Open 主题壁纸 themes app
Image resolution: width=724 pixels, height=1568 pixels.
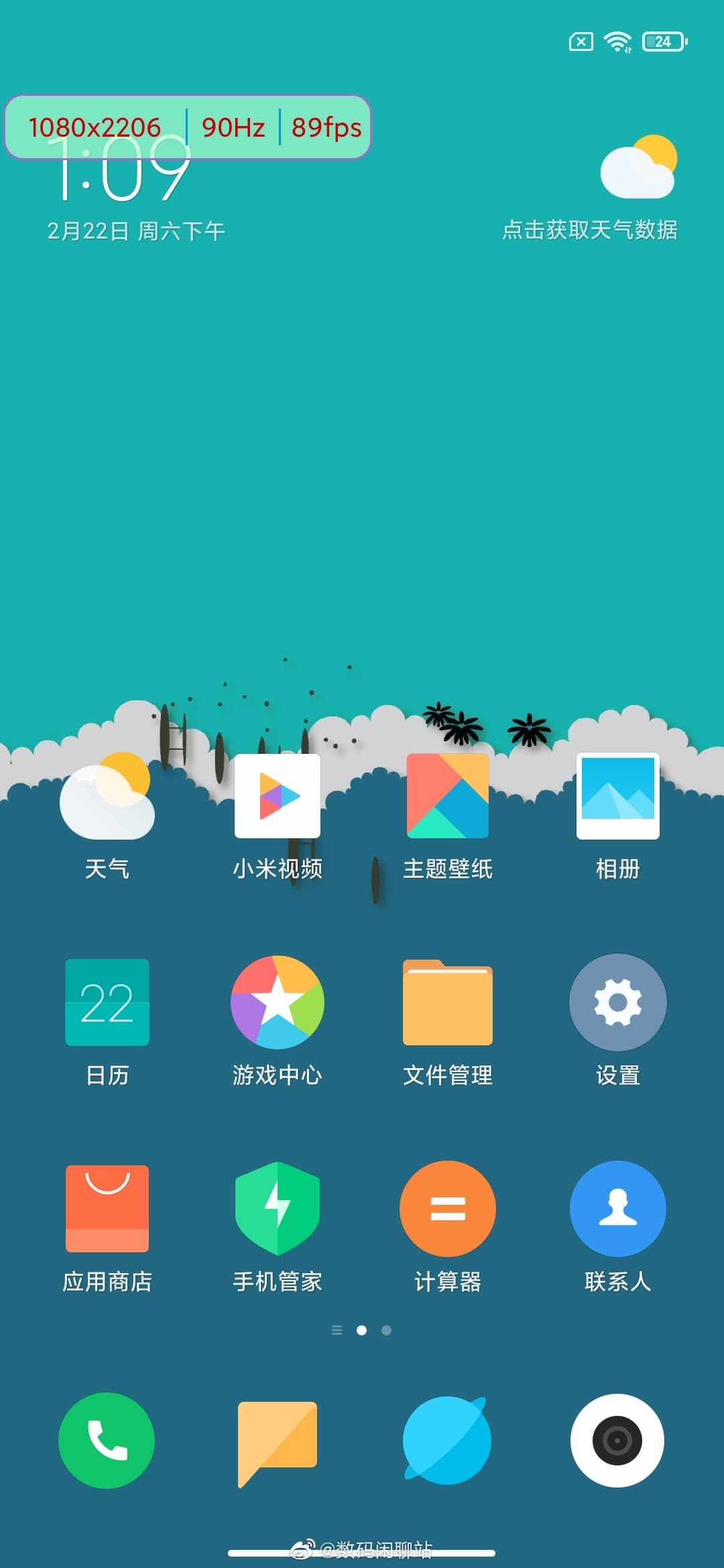[448, 797]
